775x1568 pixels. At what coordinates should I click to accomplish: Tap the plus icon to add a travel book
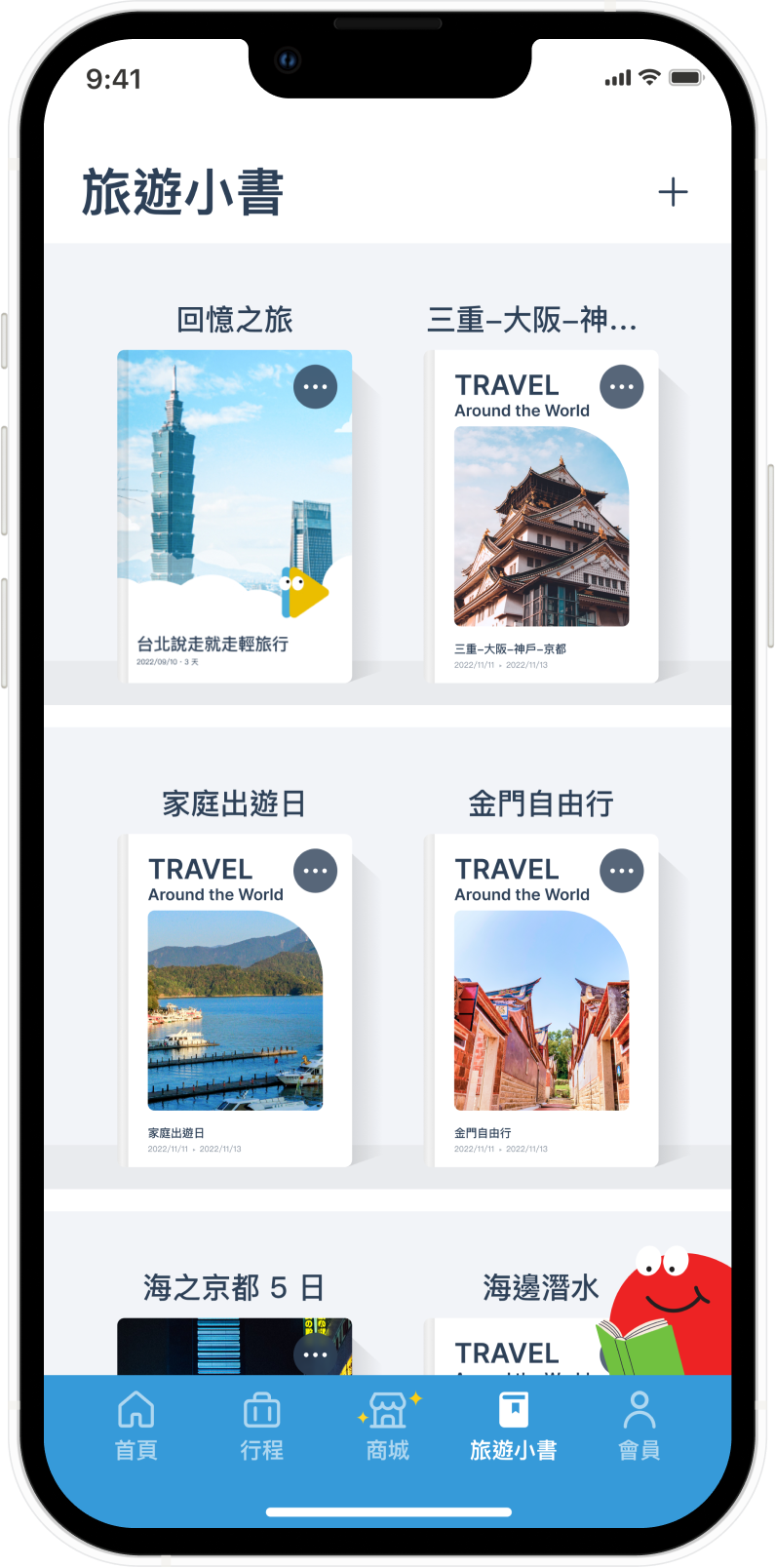pos(673,192)
